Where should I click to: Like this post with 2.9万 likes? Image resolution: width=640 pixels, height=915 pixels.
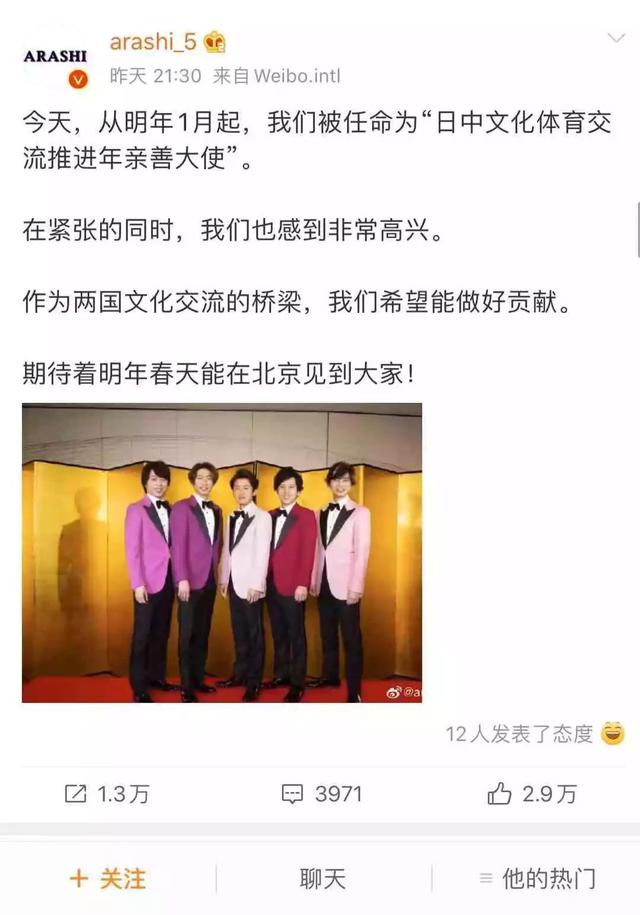click(532, 793)
